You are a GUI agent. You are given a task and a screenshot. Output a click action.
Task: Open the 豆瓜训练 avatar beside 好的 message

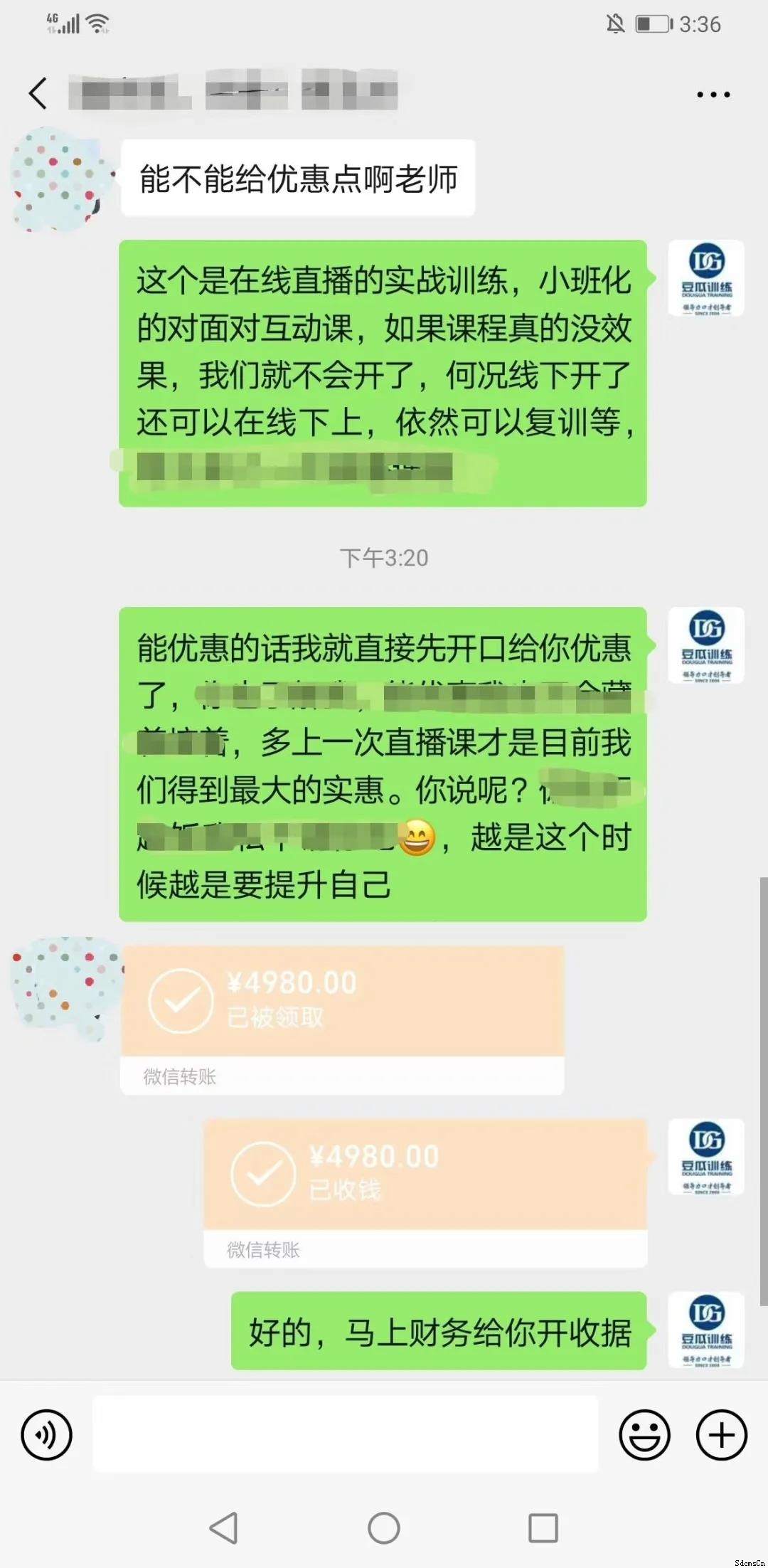pos(705,1330)
